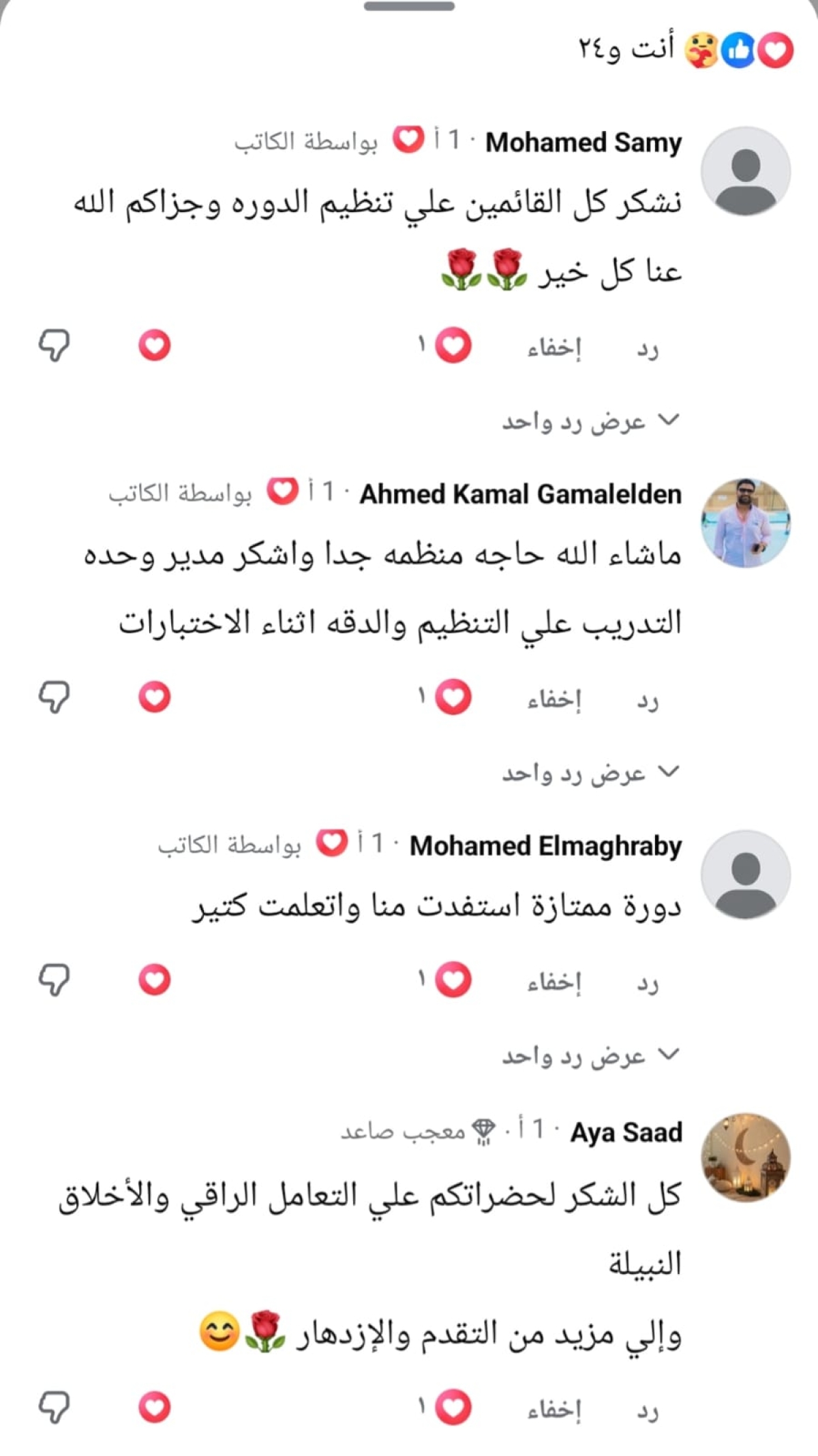818x1456 pixels.
Task: Reply to Aya Saad's comment
Action: point(647,1411)
